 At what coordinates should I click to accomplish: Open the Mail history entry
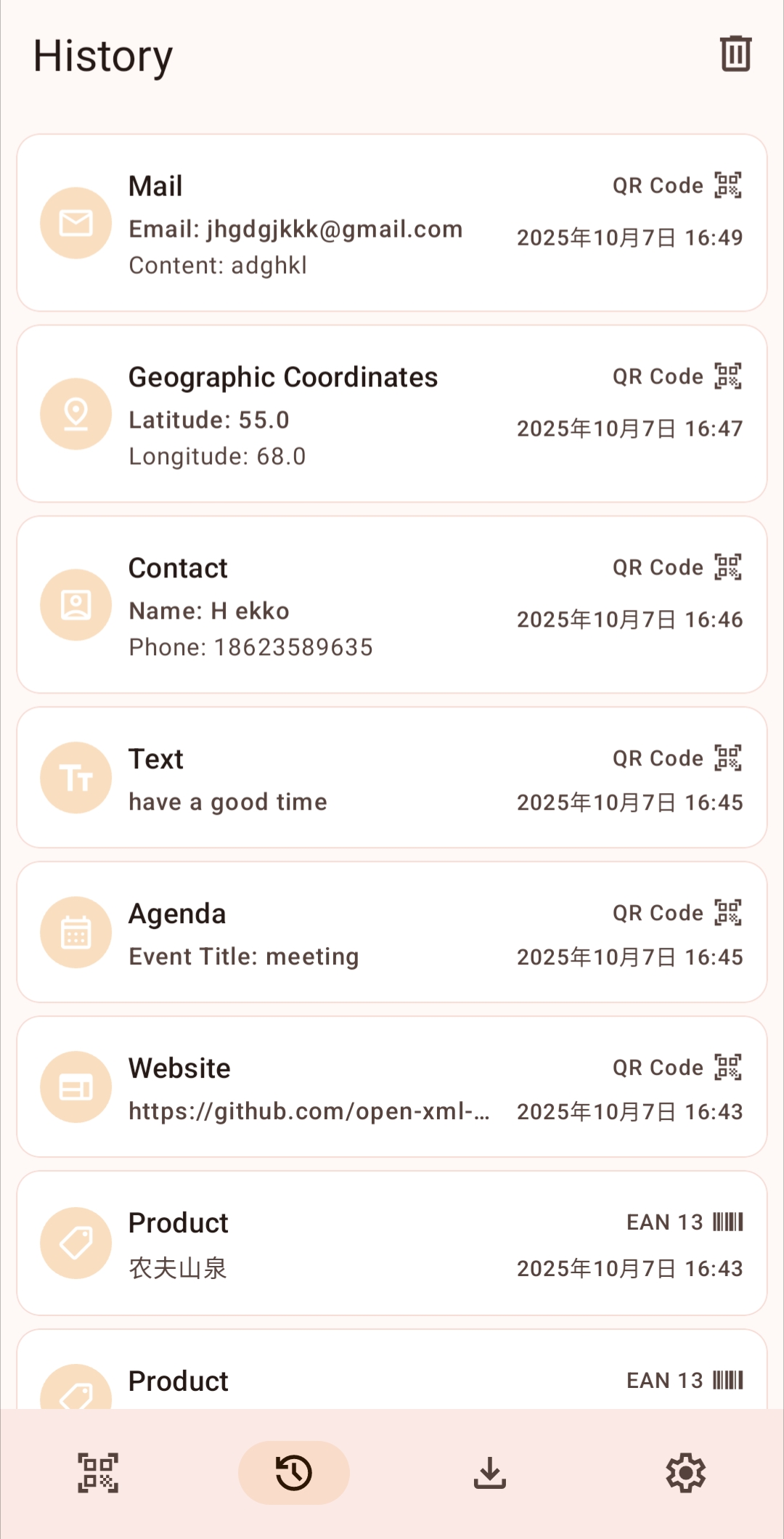tap(392, 223)
